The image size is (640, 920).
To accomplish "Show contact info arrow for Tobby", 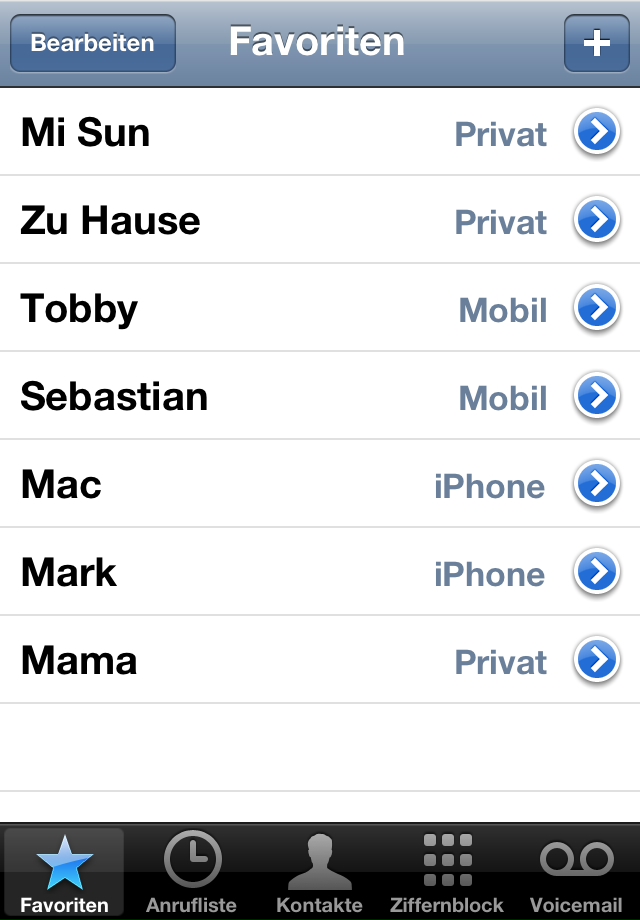I will [x=596, y=309].
